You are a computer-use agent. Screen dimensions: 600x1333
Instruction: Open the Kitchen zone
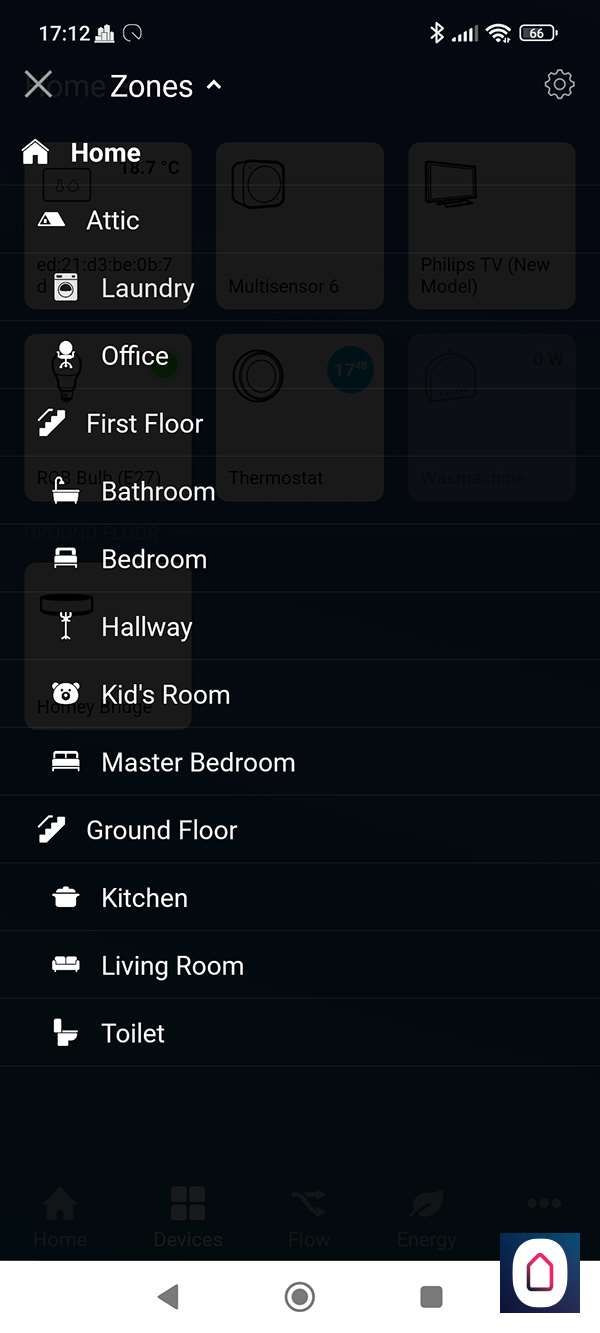pos(144,899)
